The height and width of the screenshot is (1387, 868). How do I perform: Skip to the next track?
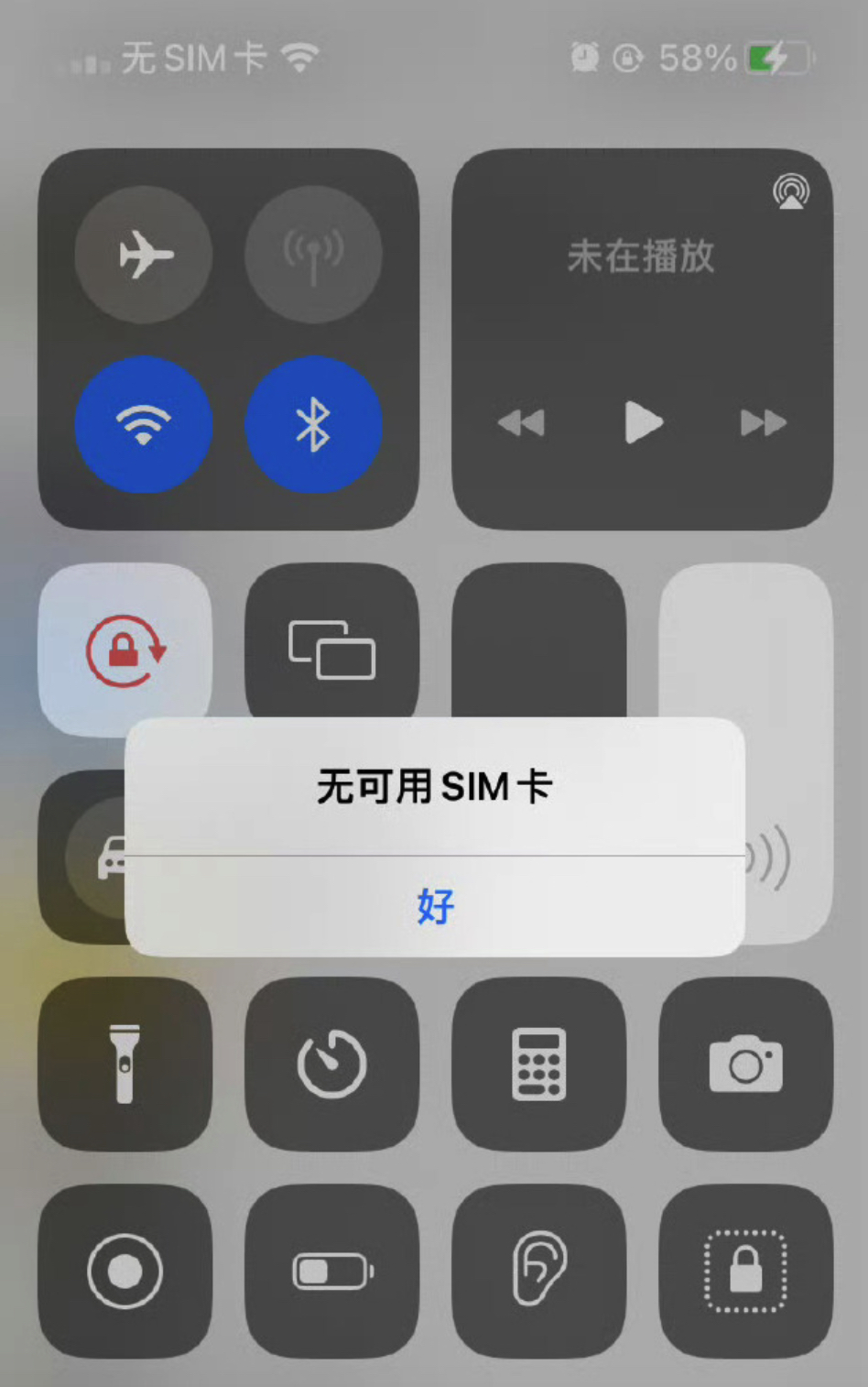tap(763, 422)
